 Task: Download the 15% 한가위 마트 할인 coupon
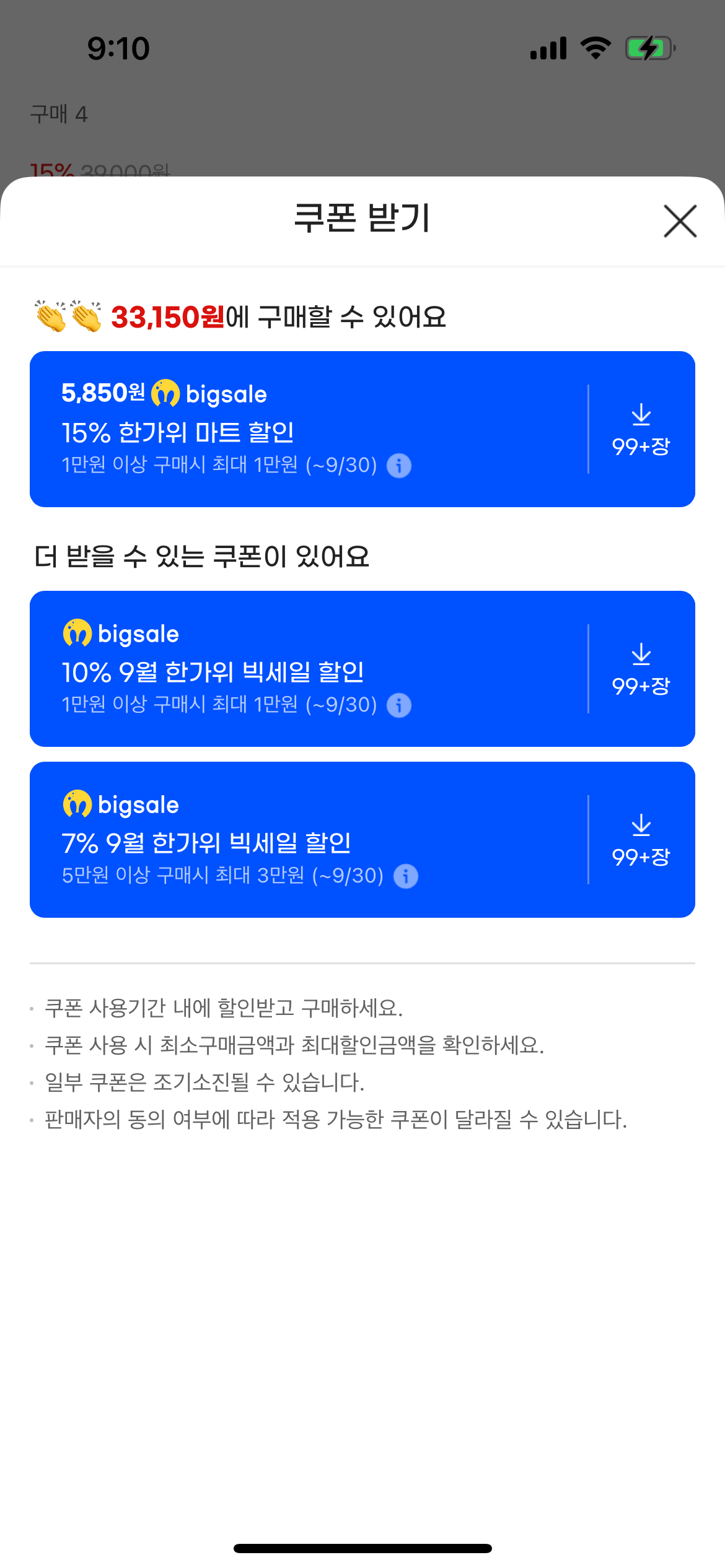coord(641,429)
